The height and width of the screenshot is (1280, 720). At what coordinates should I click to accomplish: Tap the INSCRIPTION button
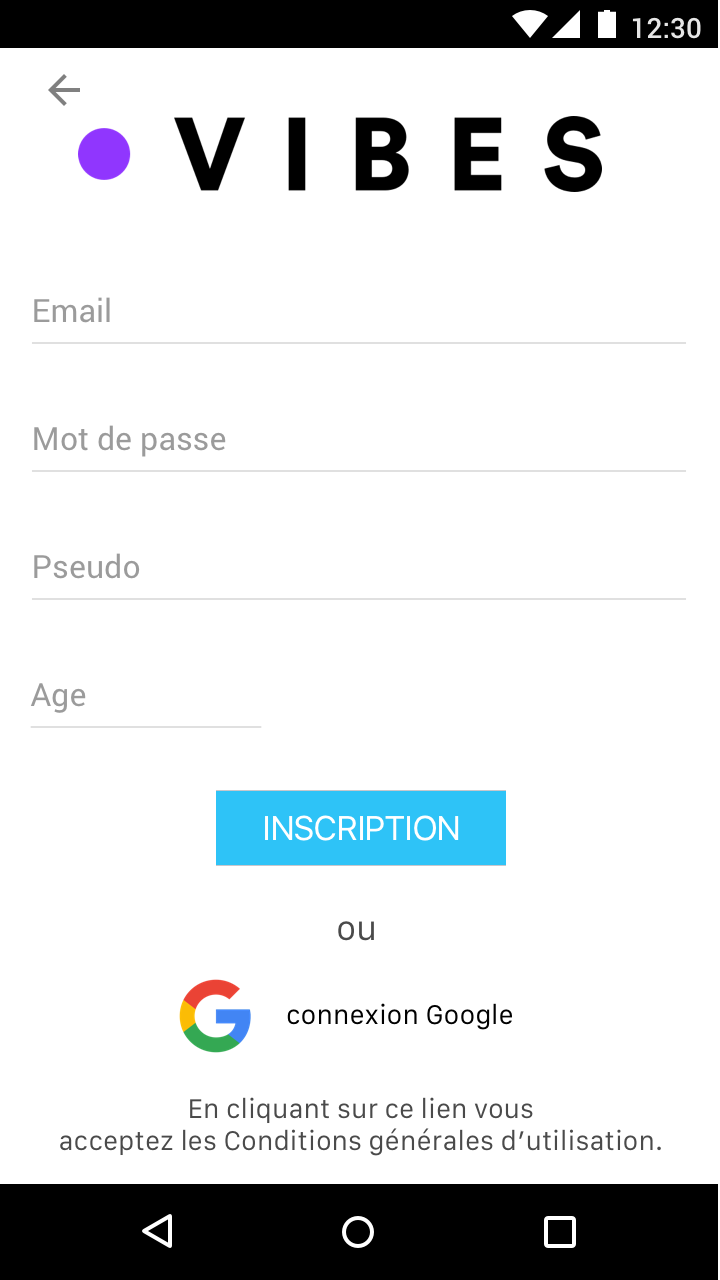(360, 828)
